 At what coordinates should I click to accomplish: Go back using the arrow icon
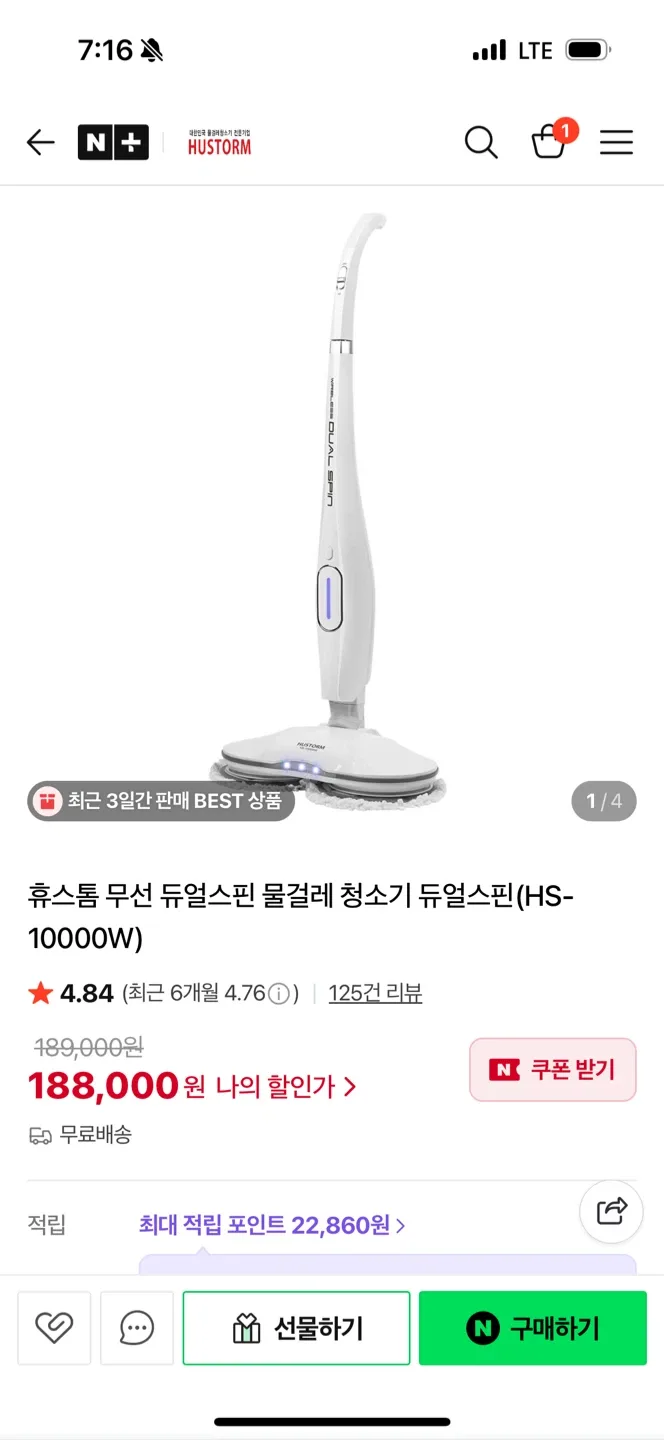point(40,143)
